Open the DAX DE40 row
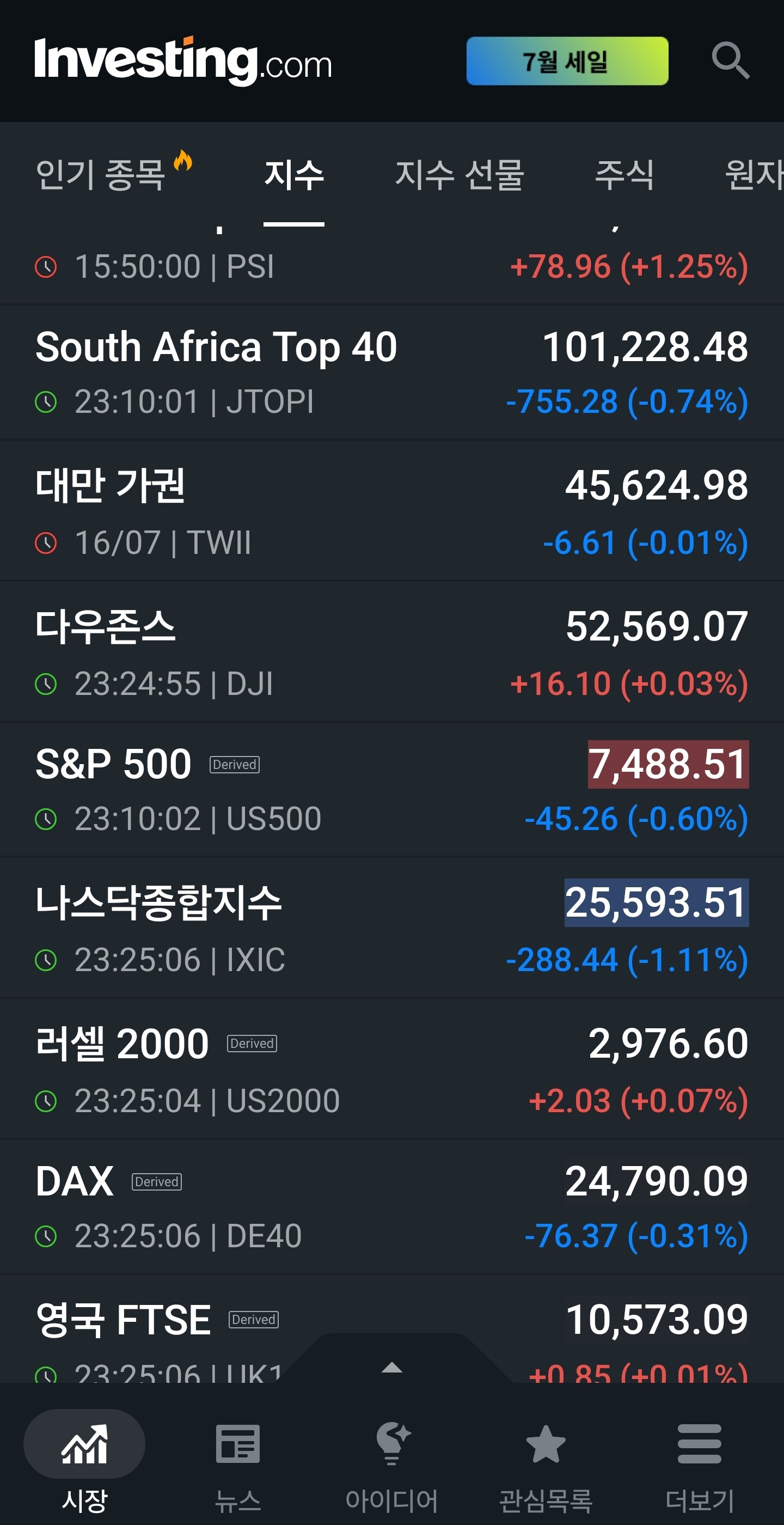784x1525 pixels. tap(391, 1206)
